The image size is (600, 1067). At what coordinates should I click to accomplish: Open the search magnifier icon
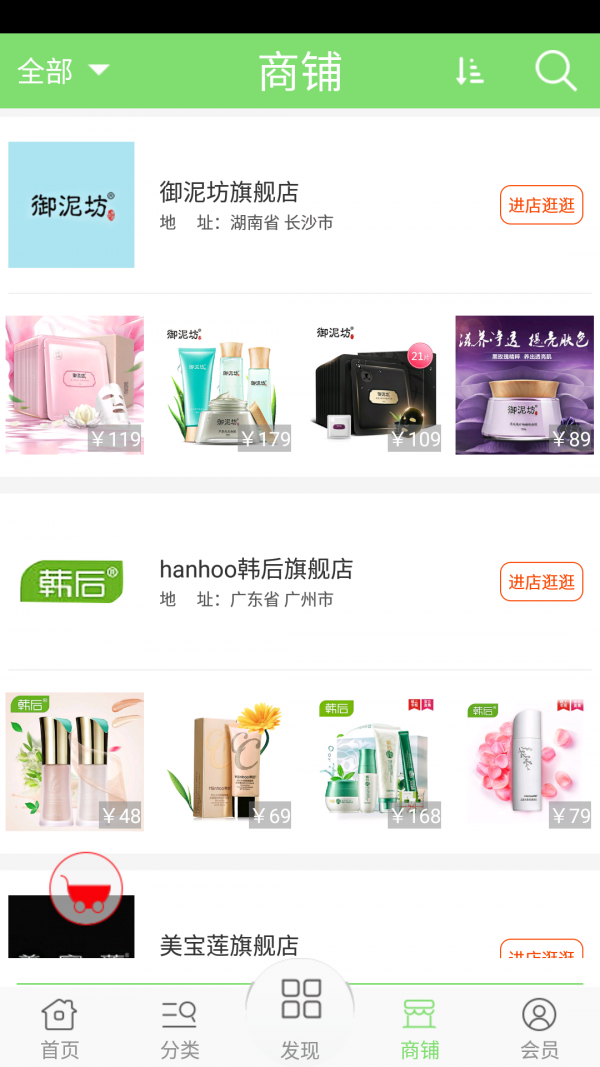click(x=555, y=71)
